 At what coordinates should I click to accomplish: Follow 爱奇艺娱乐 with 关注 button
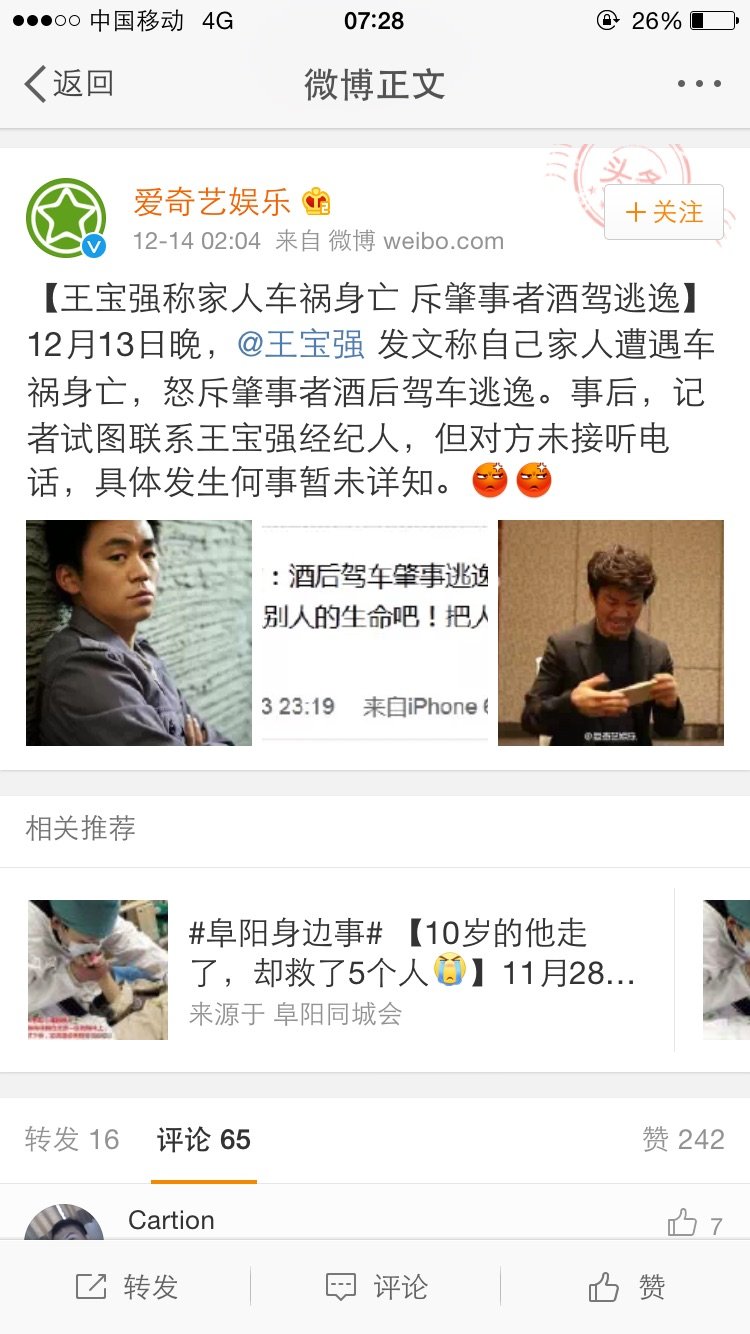663,212
